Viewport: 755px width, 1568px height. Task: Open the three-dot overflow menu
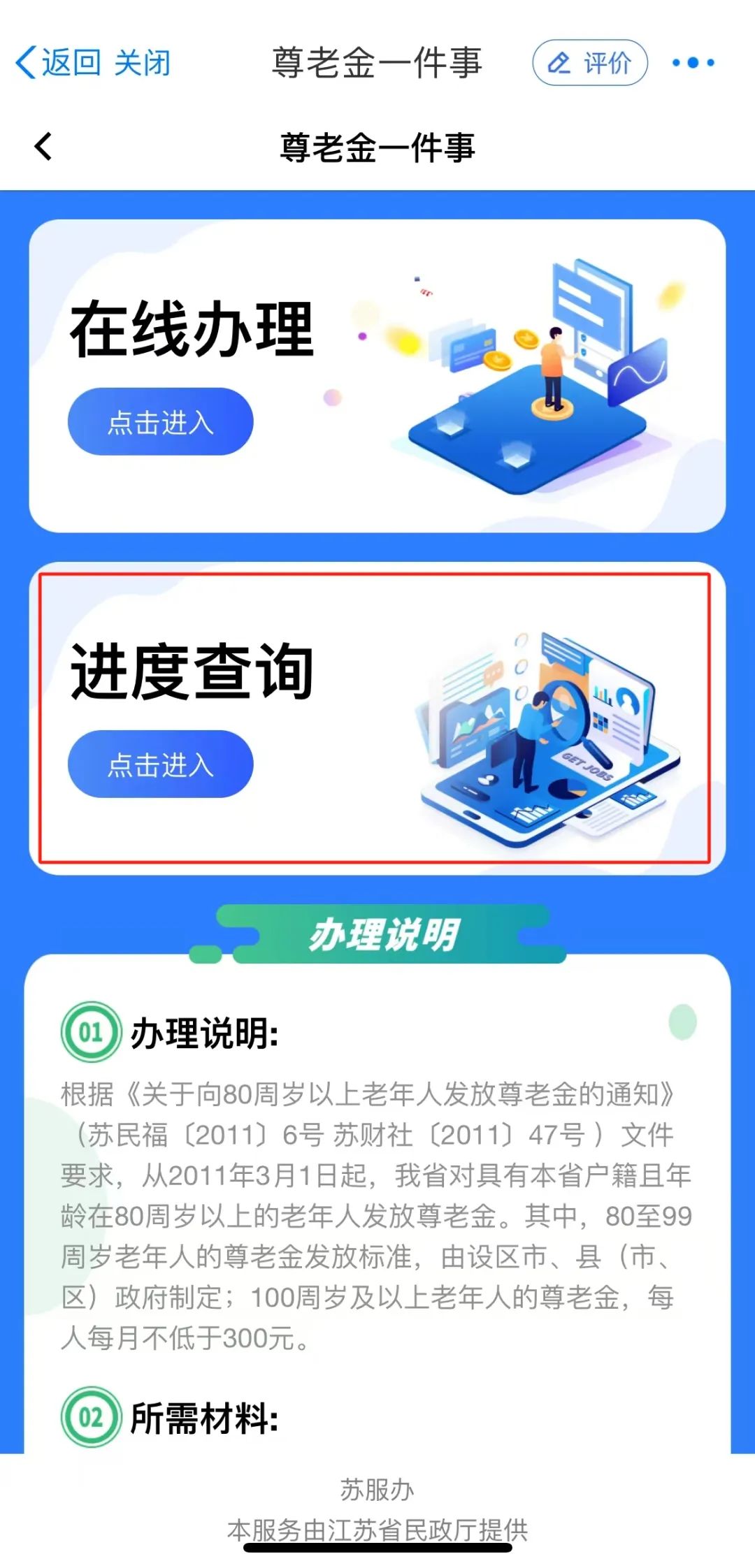(x=693, y=63)
